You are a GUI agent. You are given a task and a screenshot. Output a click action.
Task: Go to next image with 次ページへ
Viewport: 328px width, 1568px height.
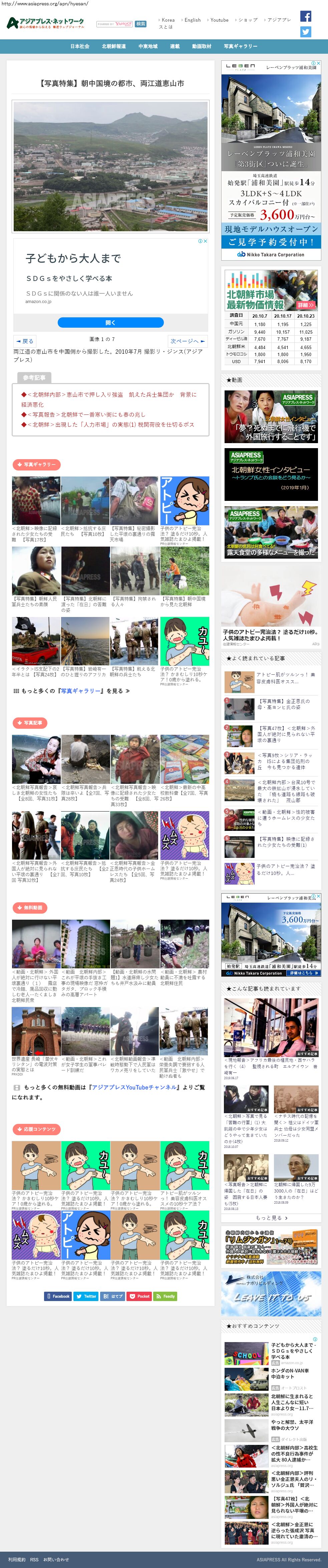pos(187,341)
